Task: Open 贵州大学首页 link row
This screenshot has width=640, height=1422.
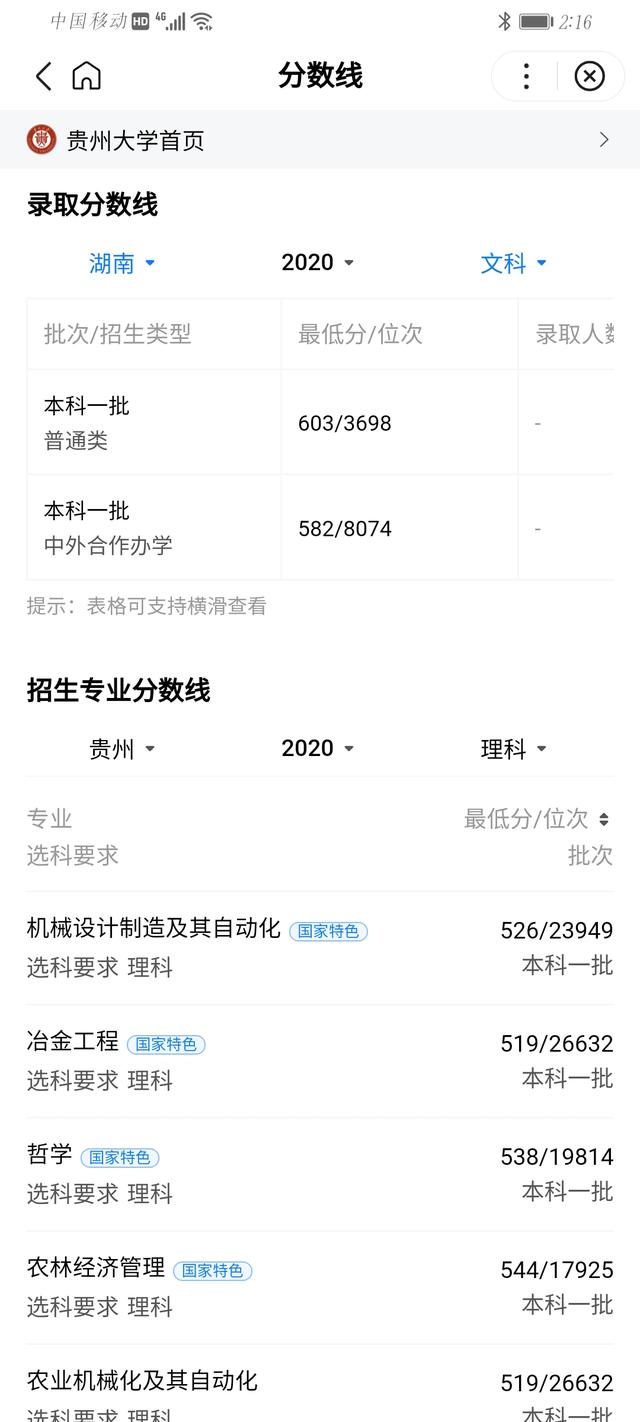Action: [320, 140]
